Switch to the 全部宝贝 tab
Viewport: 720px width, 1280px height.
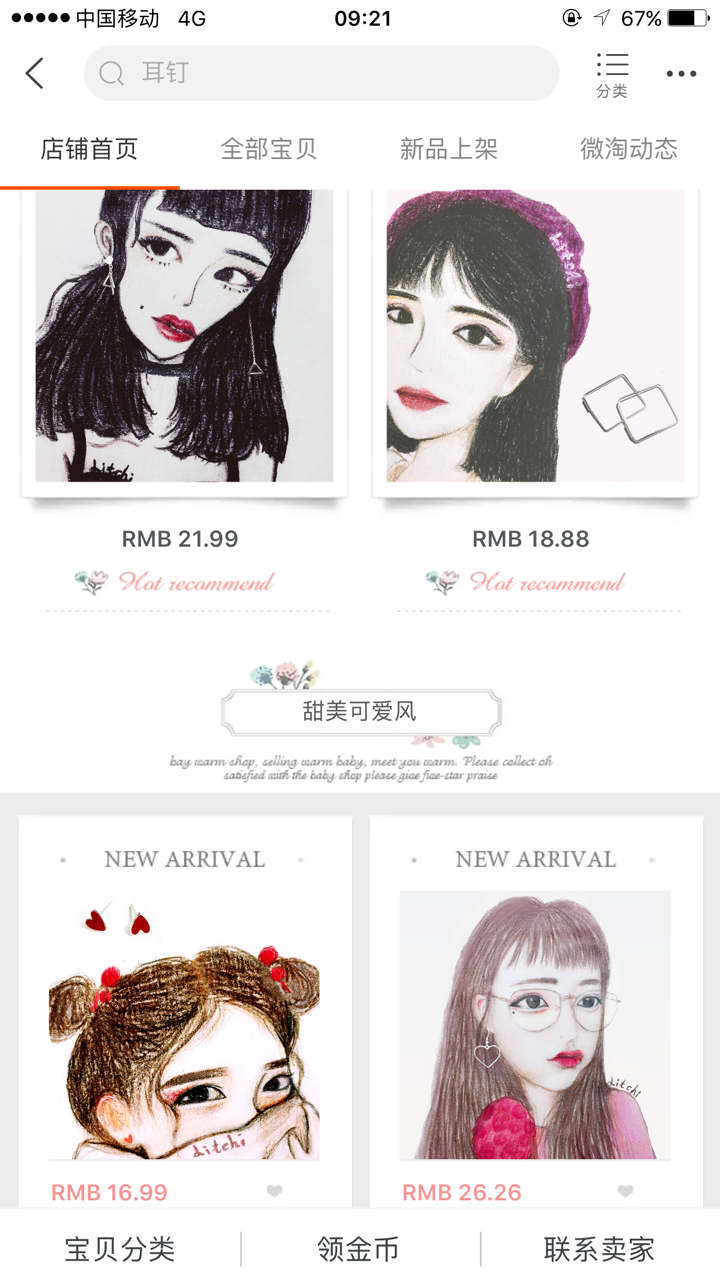point(268,150)
